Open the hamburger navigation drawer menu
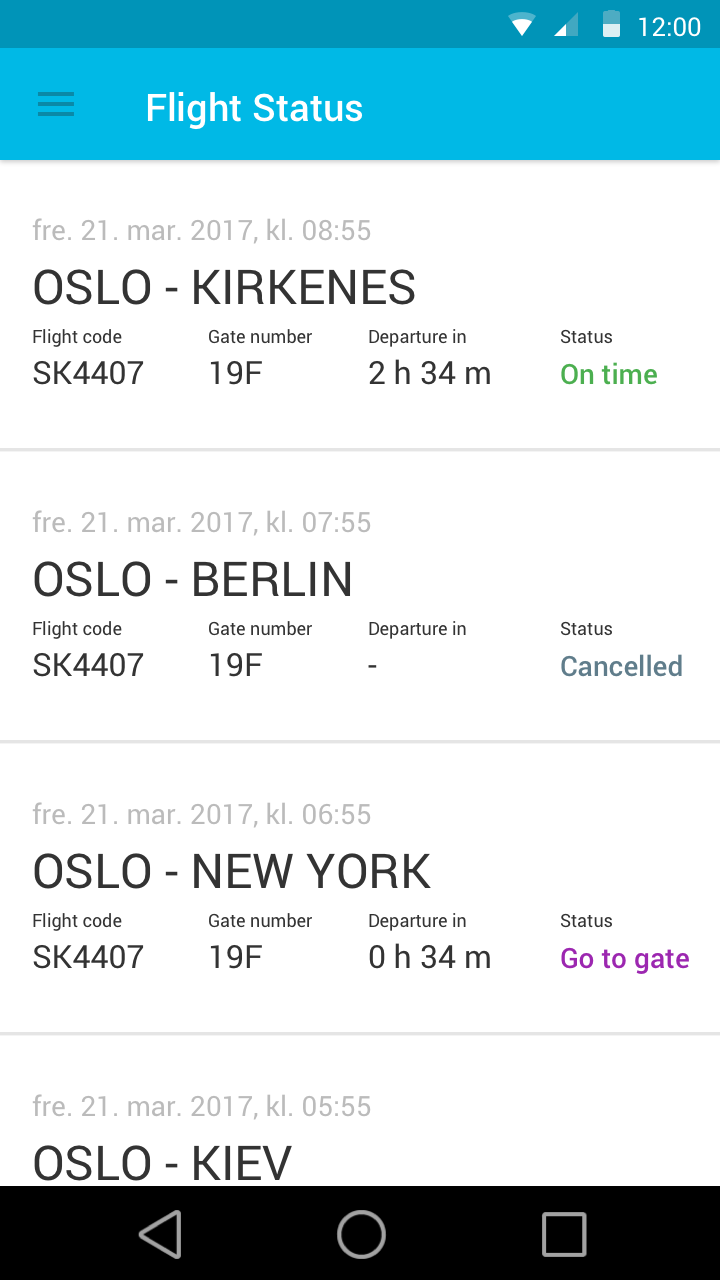 56,104
